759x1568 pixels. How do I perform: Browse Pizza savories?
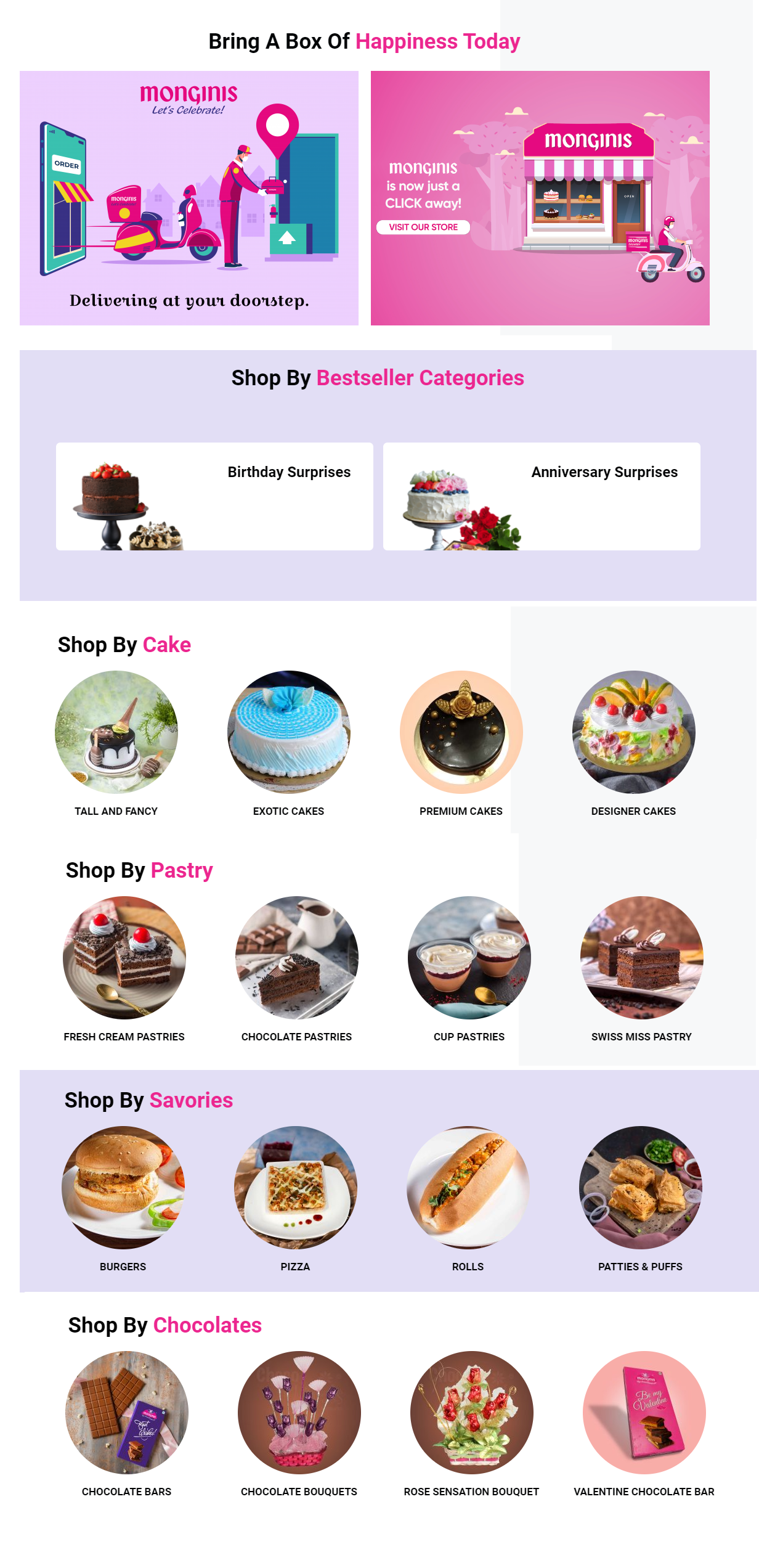tap(296, 1188)
